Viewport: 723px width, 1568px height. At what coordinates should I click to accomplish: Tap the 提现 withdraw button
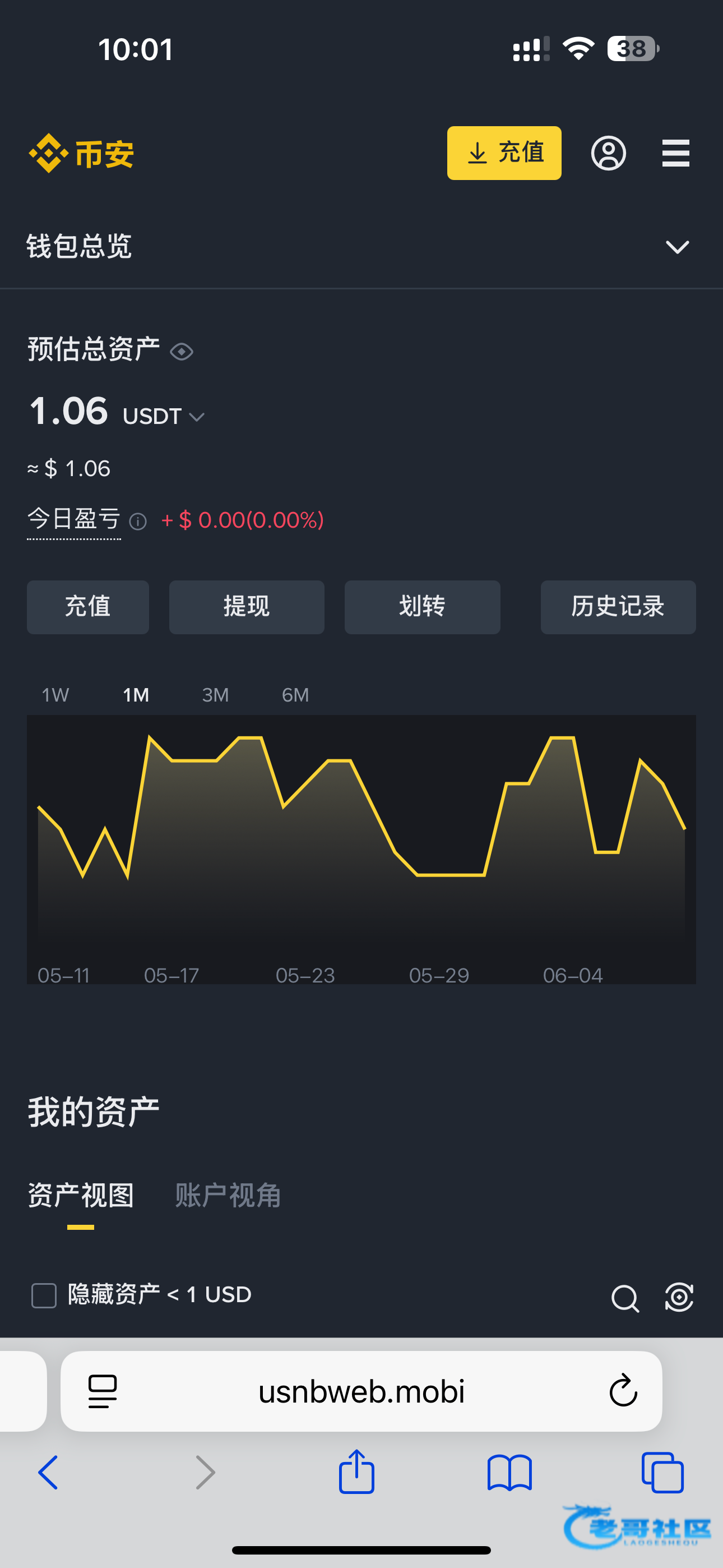point(247,607)
